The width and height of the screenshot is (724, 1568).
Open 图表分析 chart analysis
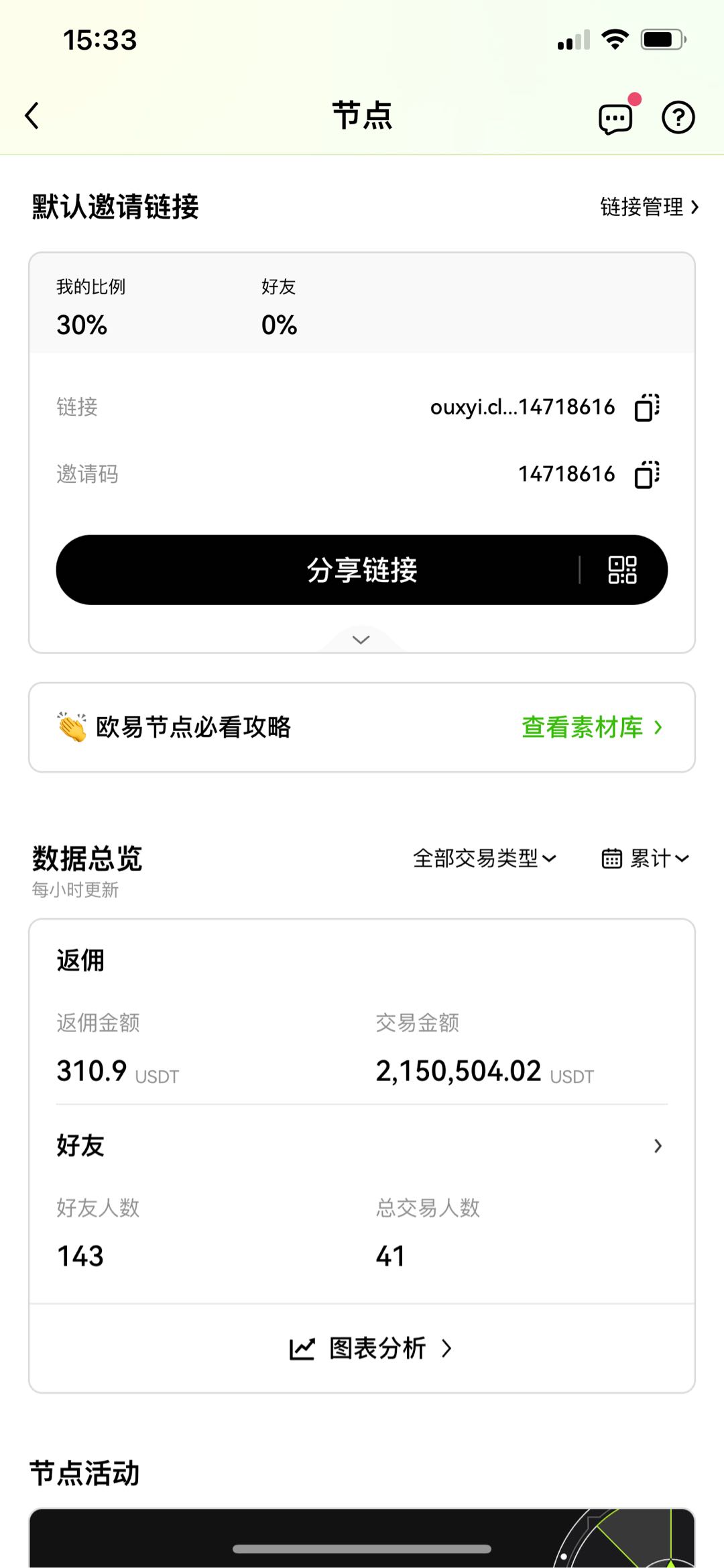click(371, 1348)
